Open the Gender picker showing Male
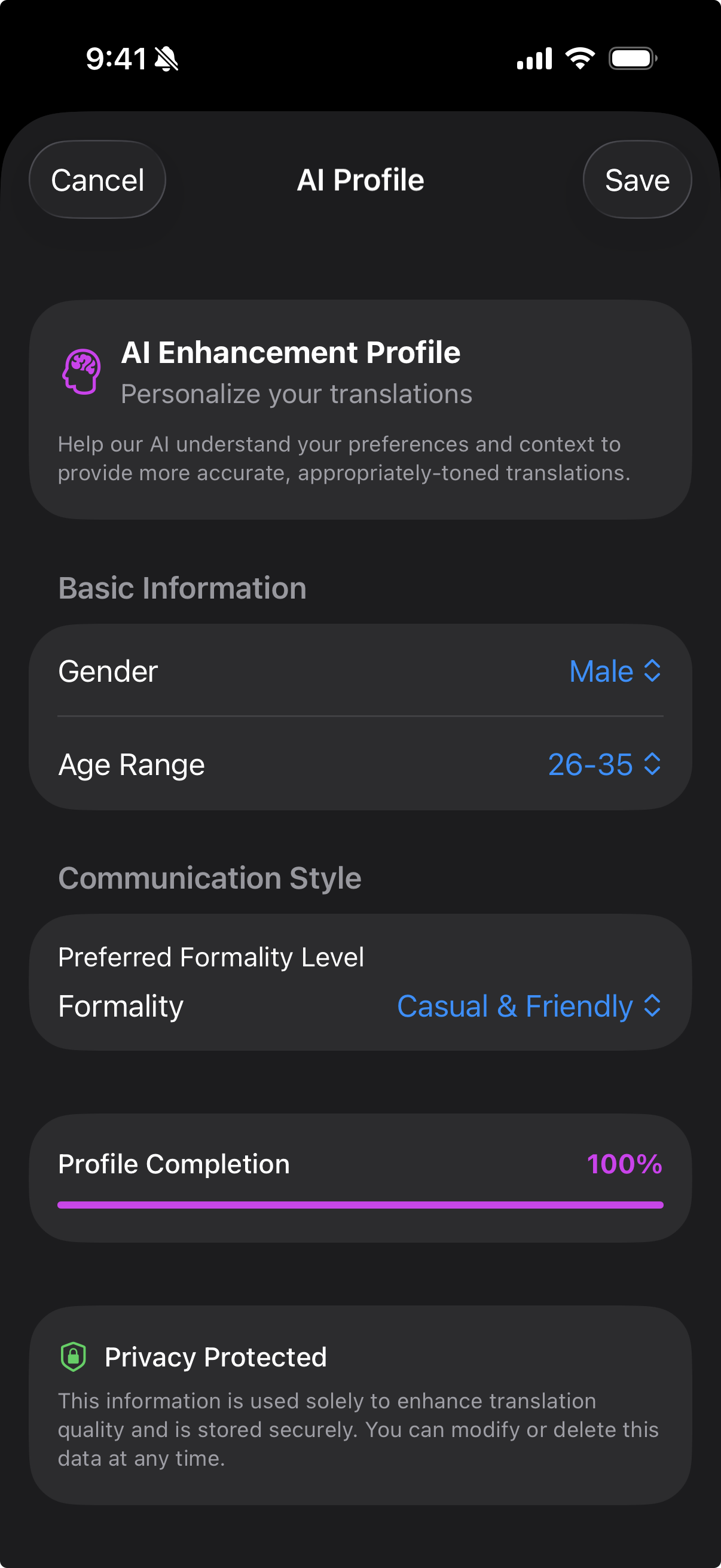The width and height of the screenshot is (721, 1568). click(x=615, y=672)
